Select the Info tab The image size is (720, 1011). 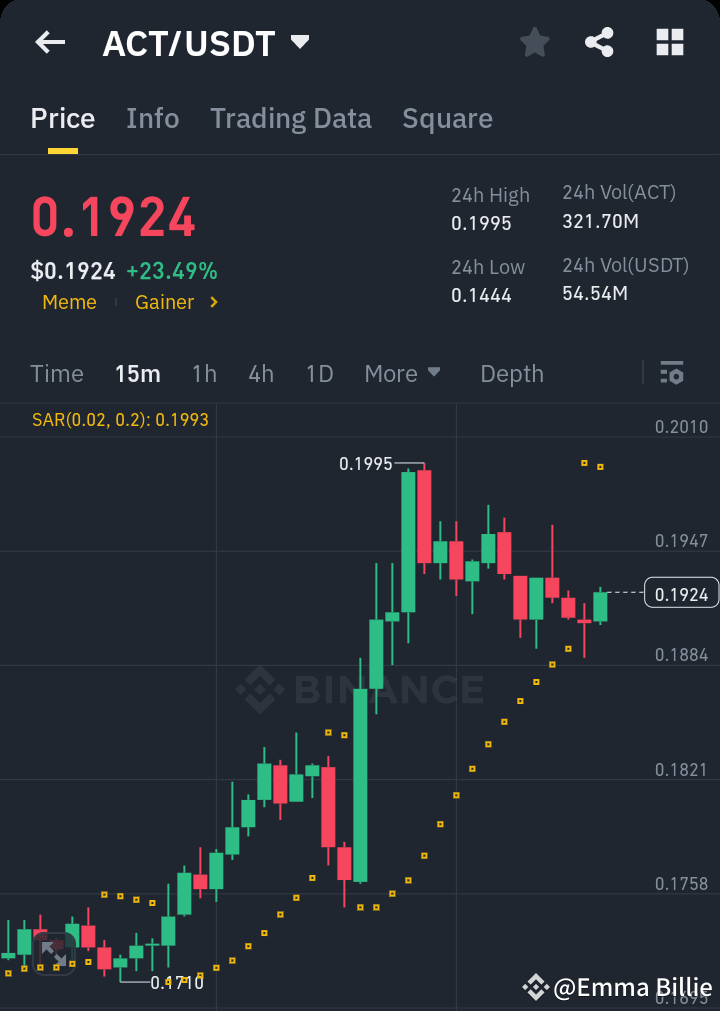(x=152, y=118)
